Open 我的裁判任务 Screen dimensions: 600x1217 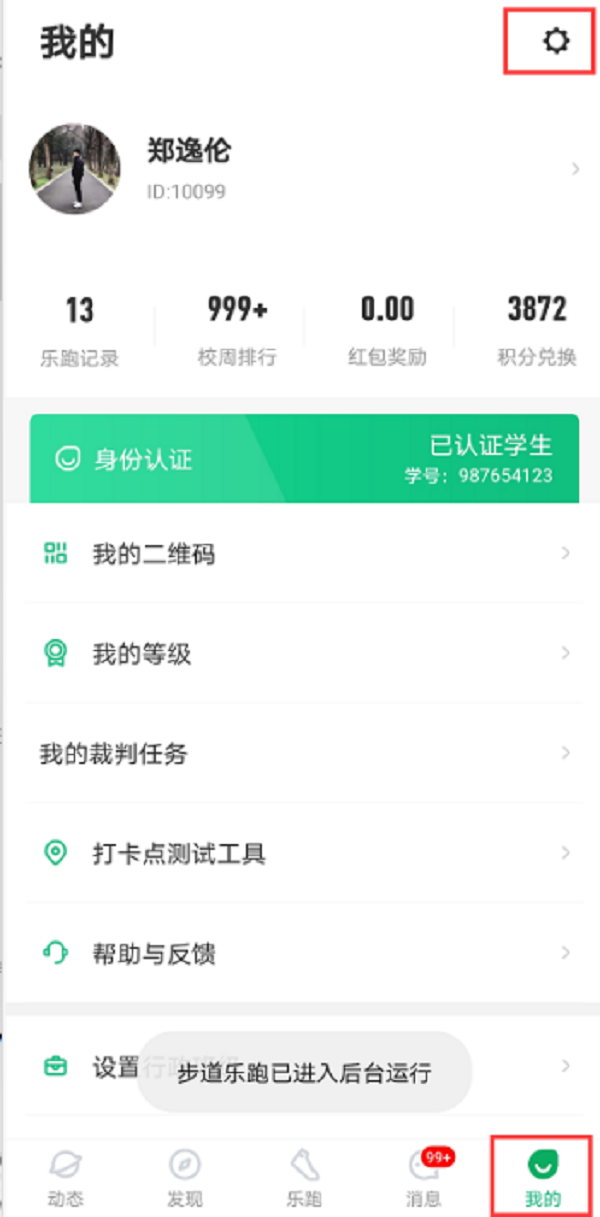pyautogui.click(x=300, y=753)
